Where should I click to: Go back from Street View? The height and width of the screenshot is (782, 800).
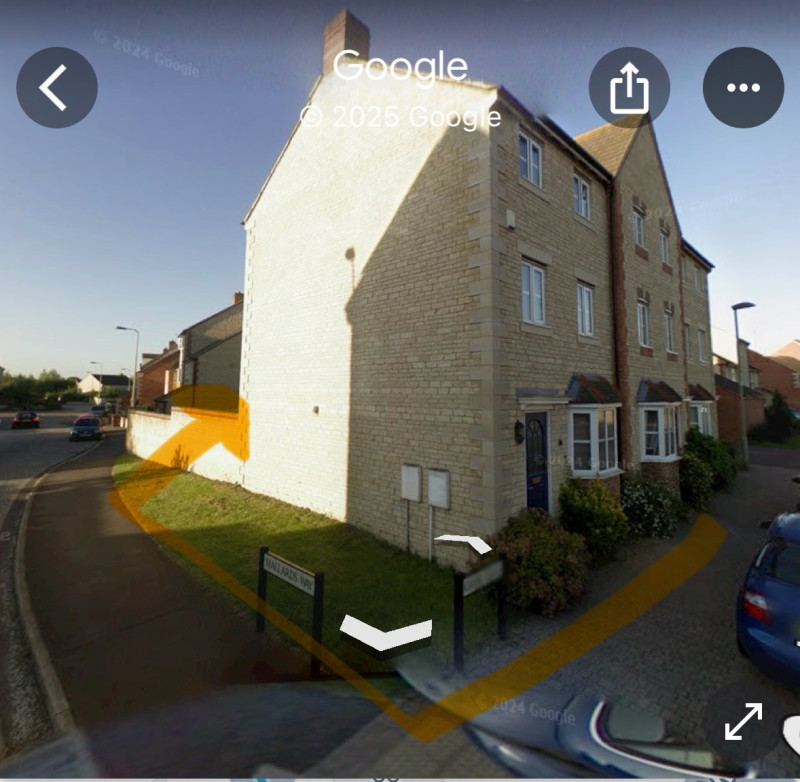pos(57,88)
